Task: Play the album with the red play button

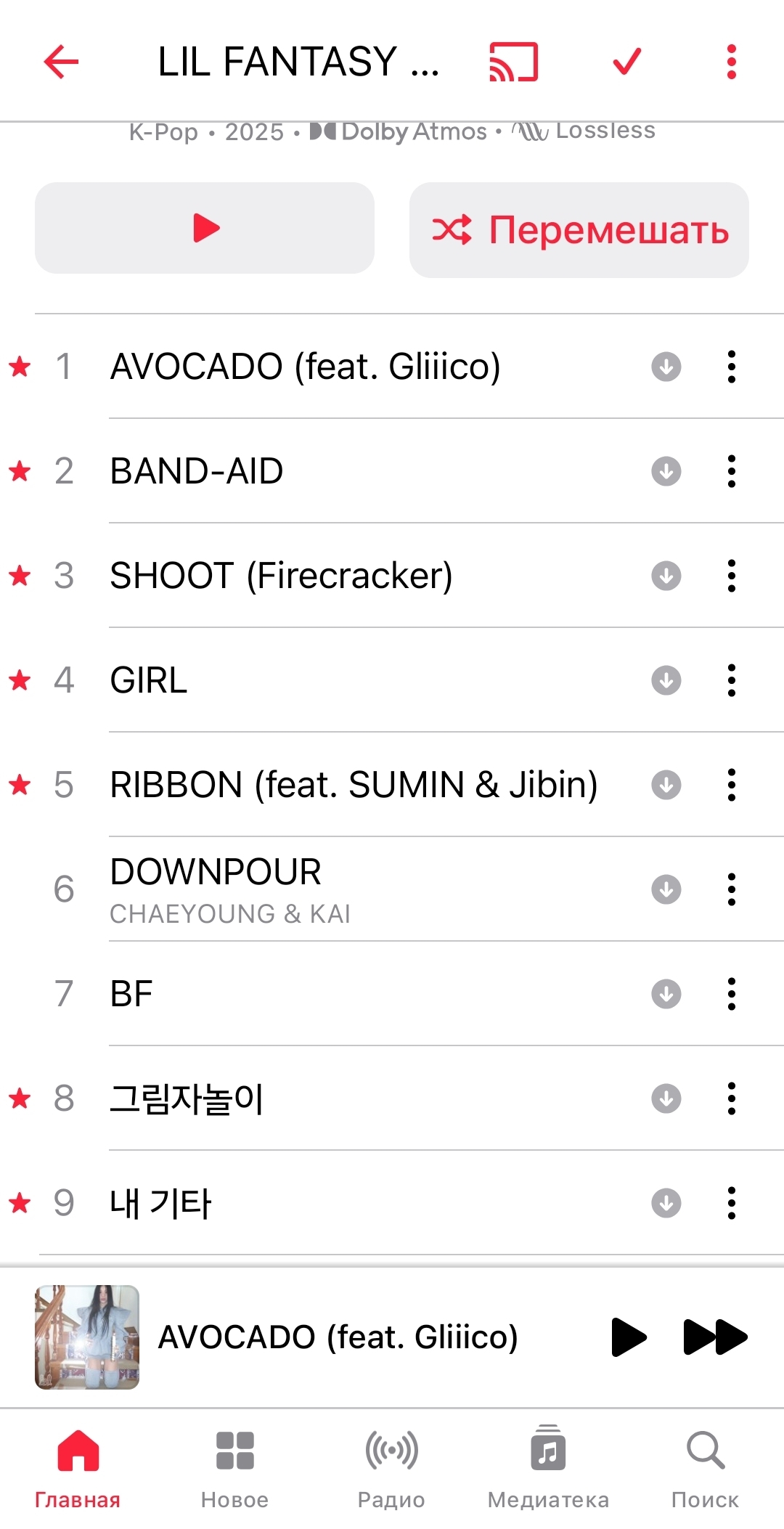Action: tap(205, 228)
